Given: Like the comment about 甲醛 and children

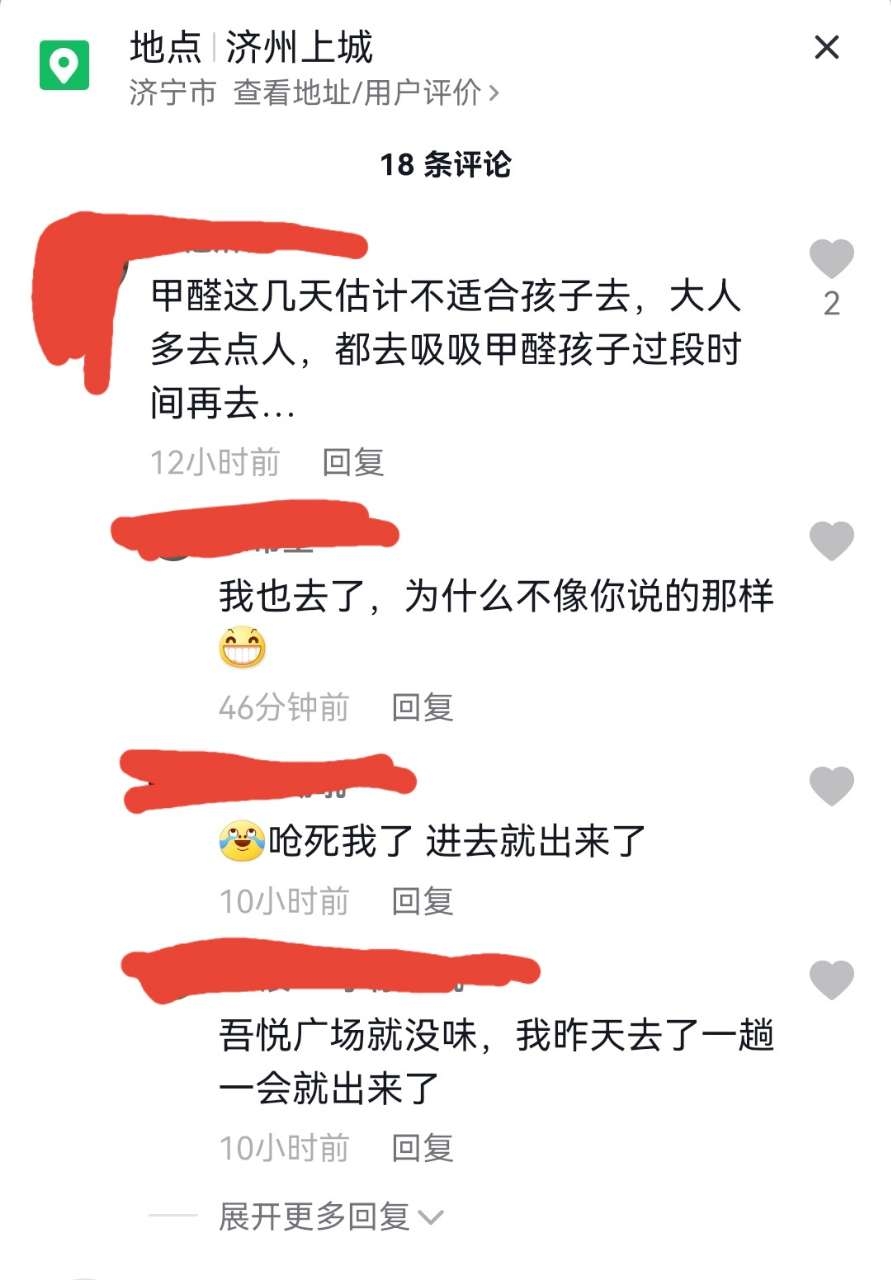Looking at the screenshot, I should coord(831,260).
